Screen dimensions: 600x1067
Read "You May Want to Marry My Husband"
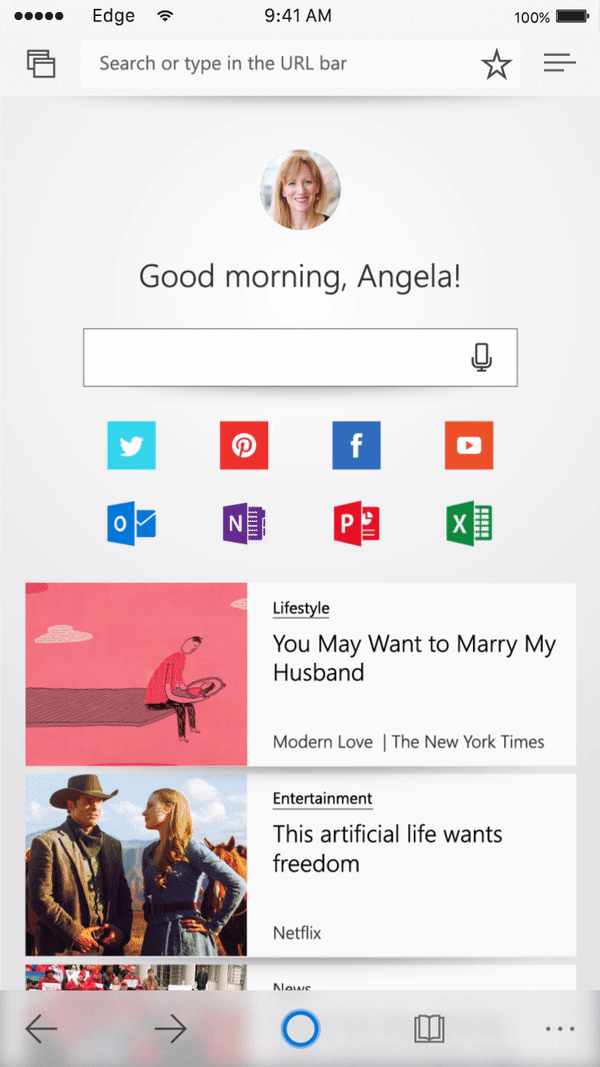click(x=413, y=658)
